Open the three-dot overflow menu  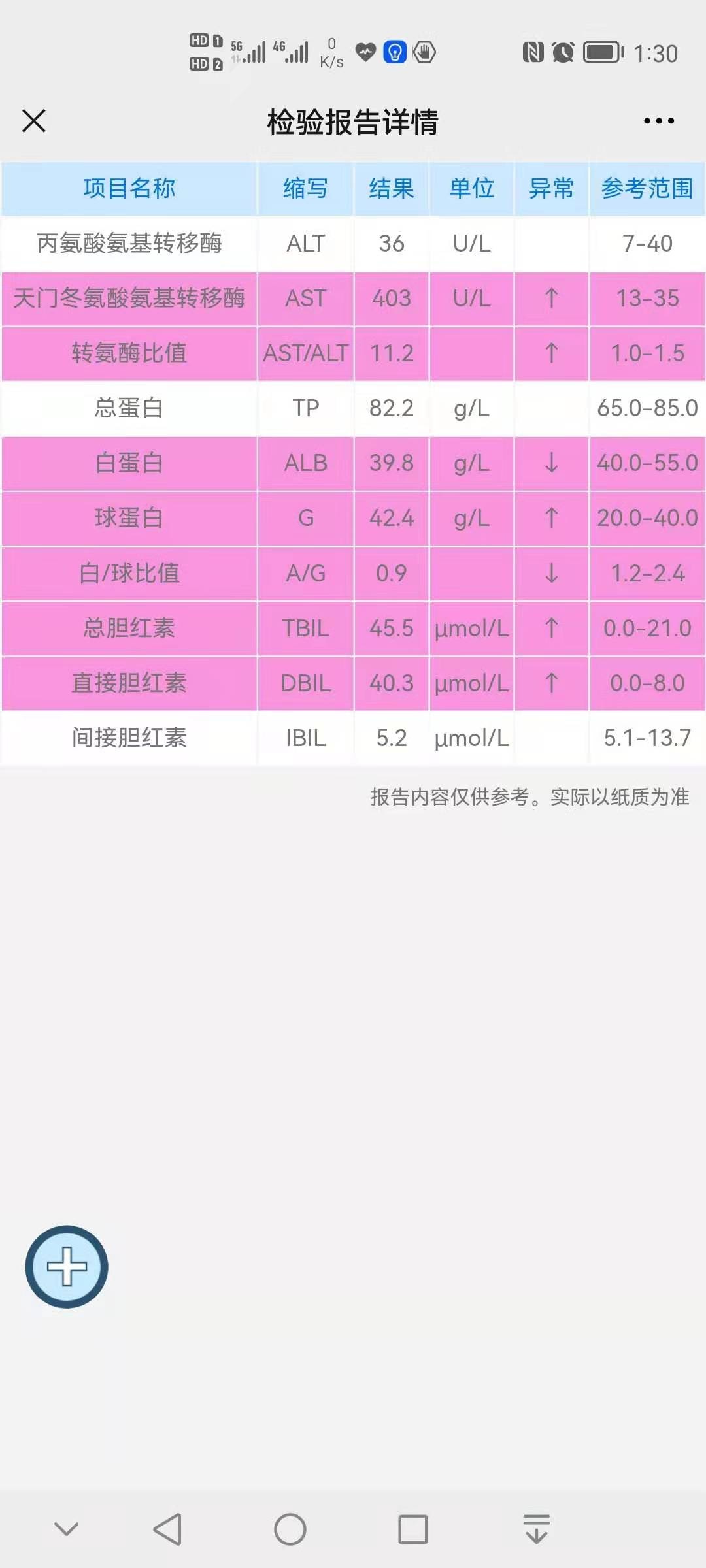click(658, 121)
